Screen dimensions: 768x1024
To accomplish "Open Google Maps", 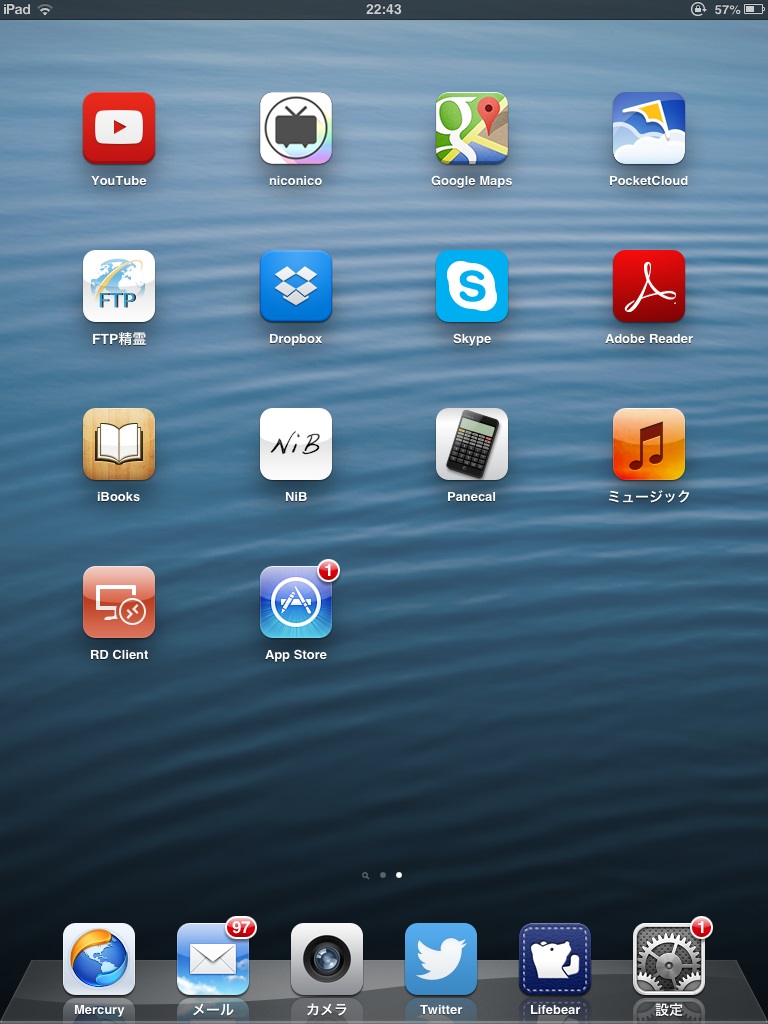I will (472, 129).
